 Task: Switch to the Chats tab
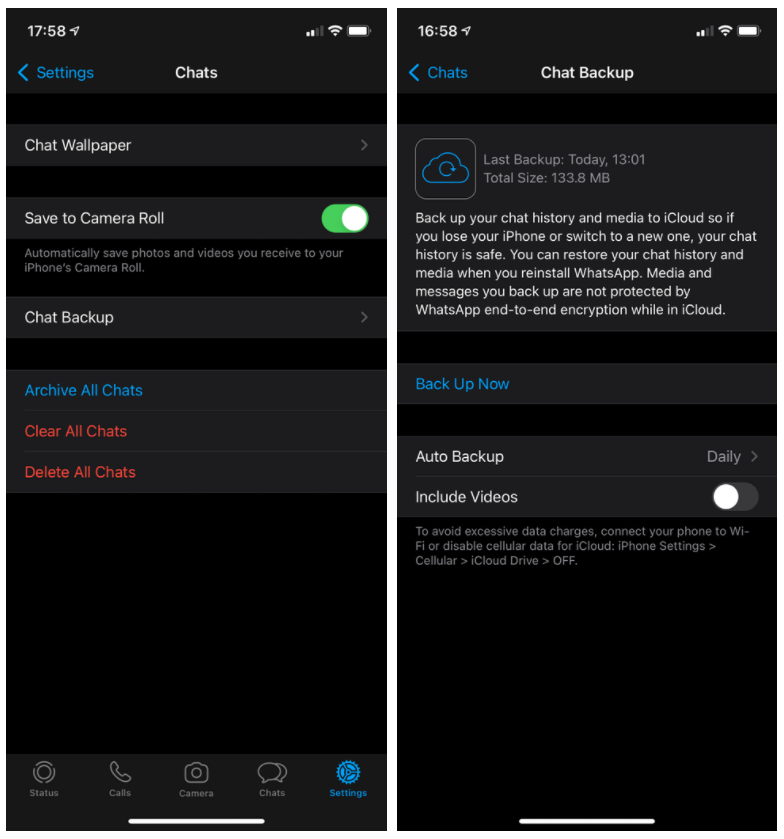coord(272,779)
